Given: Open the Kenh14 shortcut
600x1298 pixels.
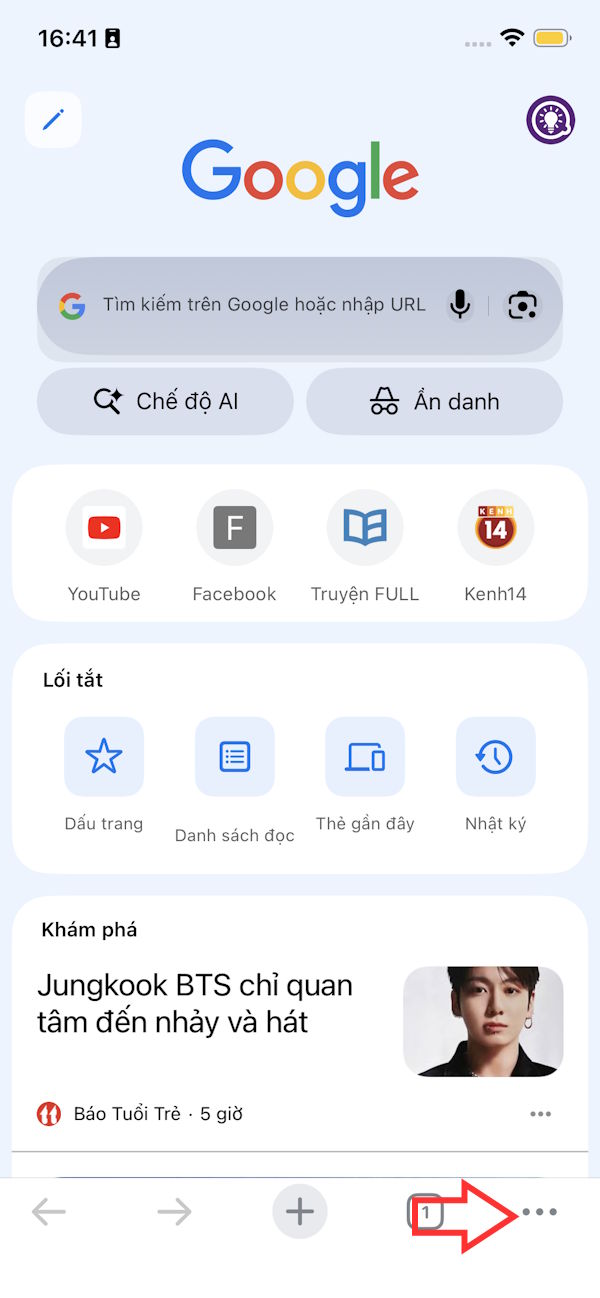Looking at the screenshot, I should (x=495, y=527).
